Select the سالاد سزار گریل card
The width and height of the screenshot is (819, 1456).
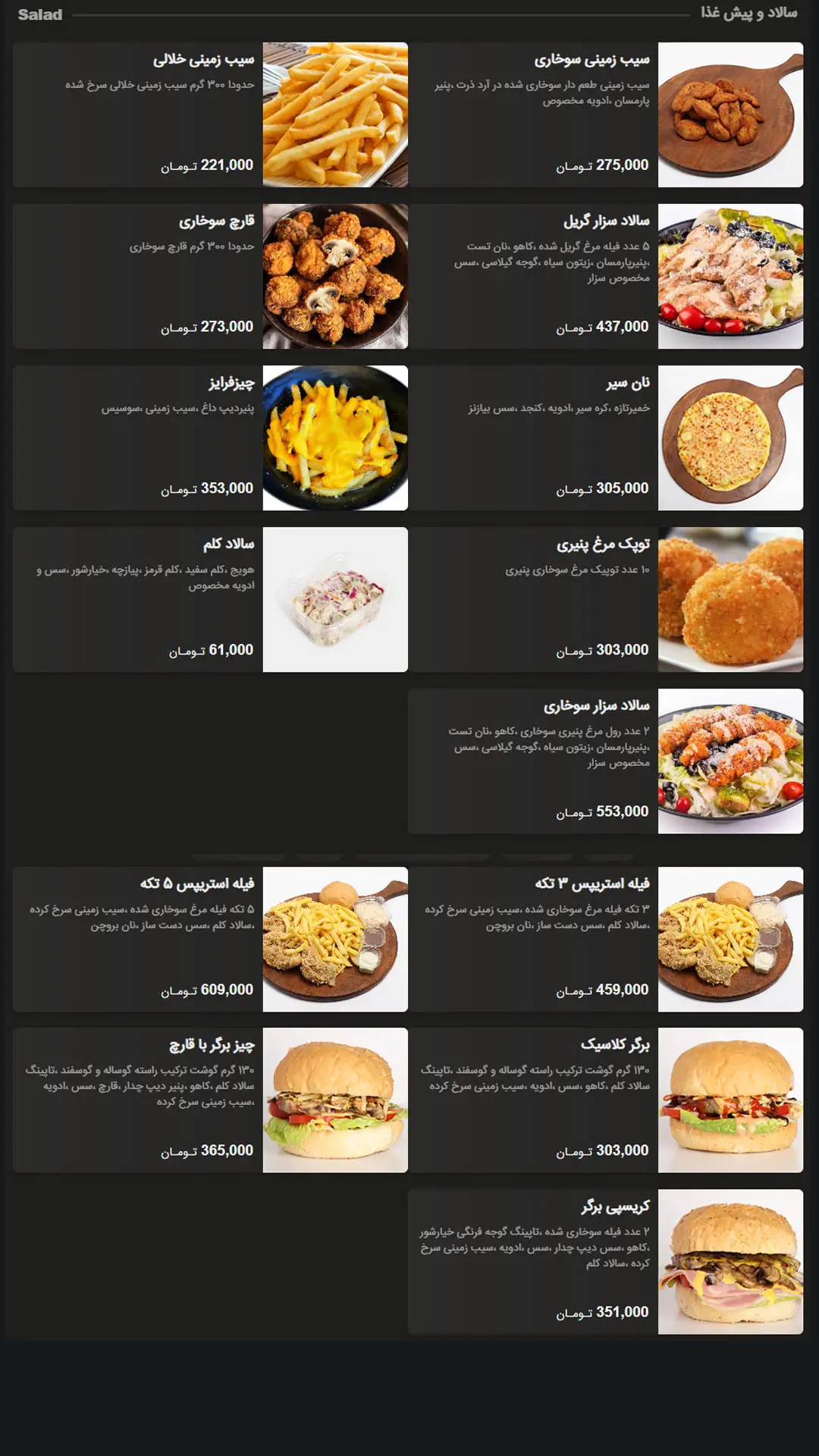[x=606, y=276]
